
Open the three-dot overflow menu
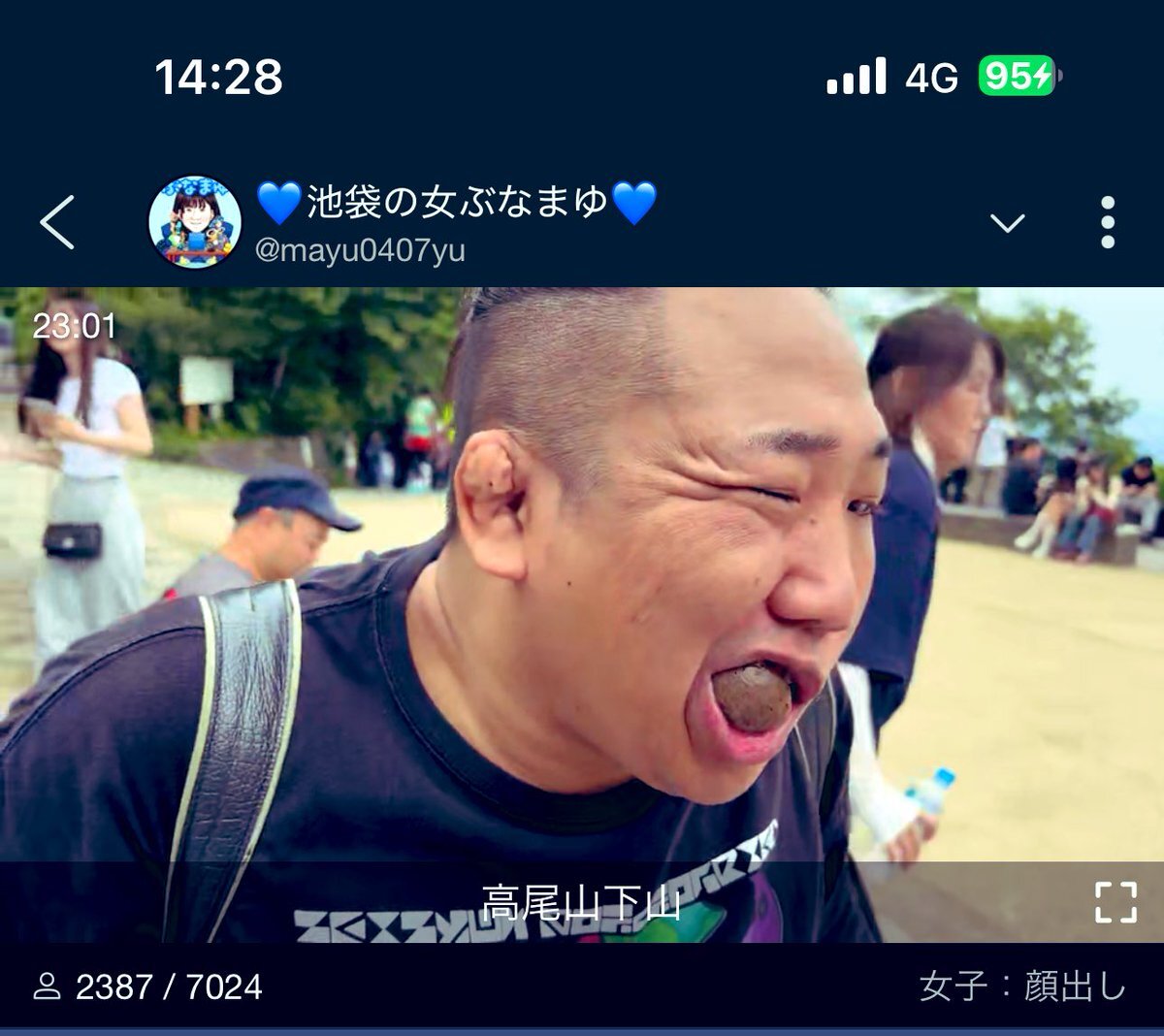point(1108,223)
